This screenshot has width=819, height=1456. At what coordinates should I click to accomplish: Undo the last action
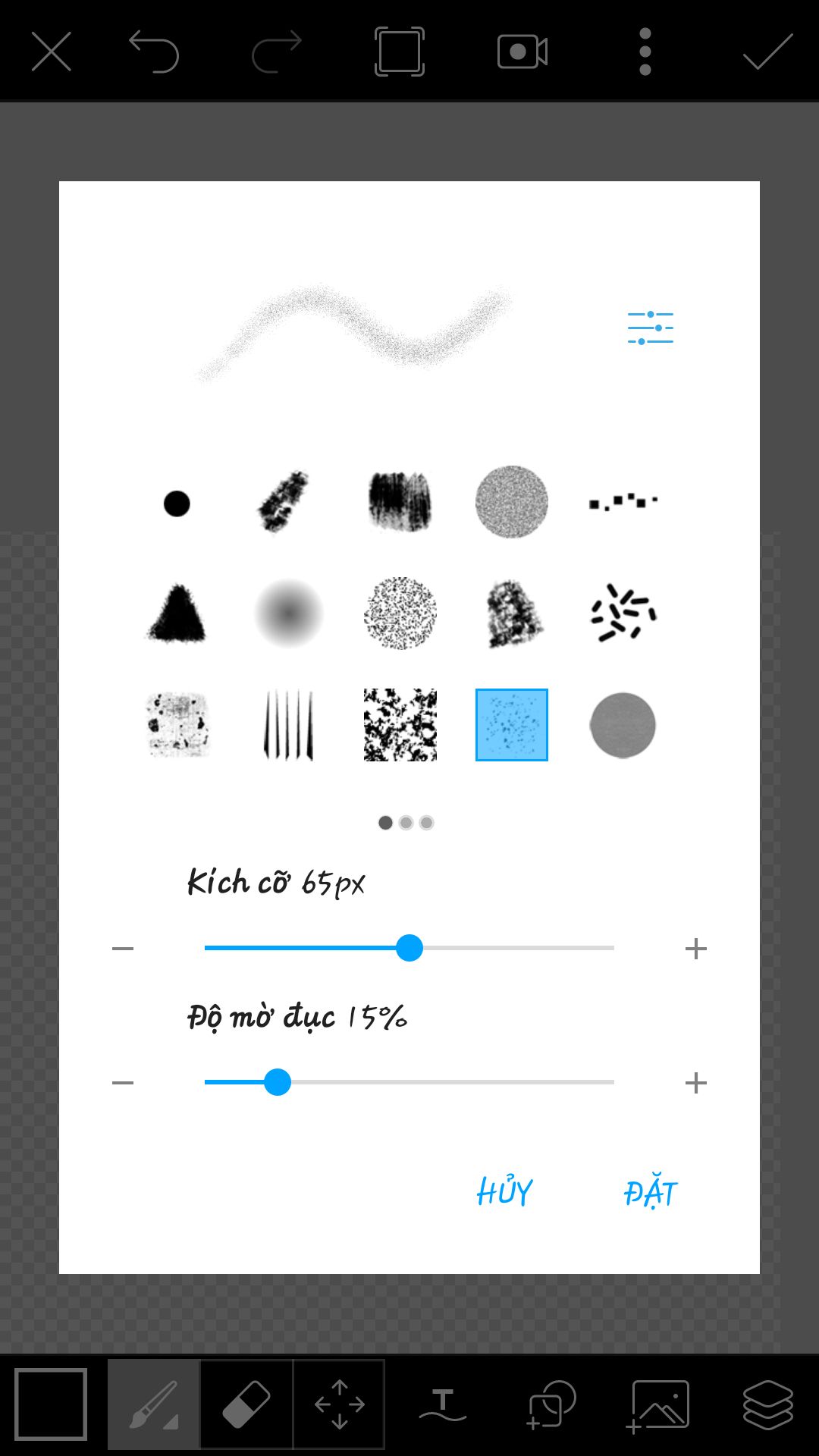154,52
